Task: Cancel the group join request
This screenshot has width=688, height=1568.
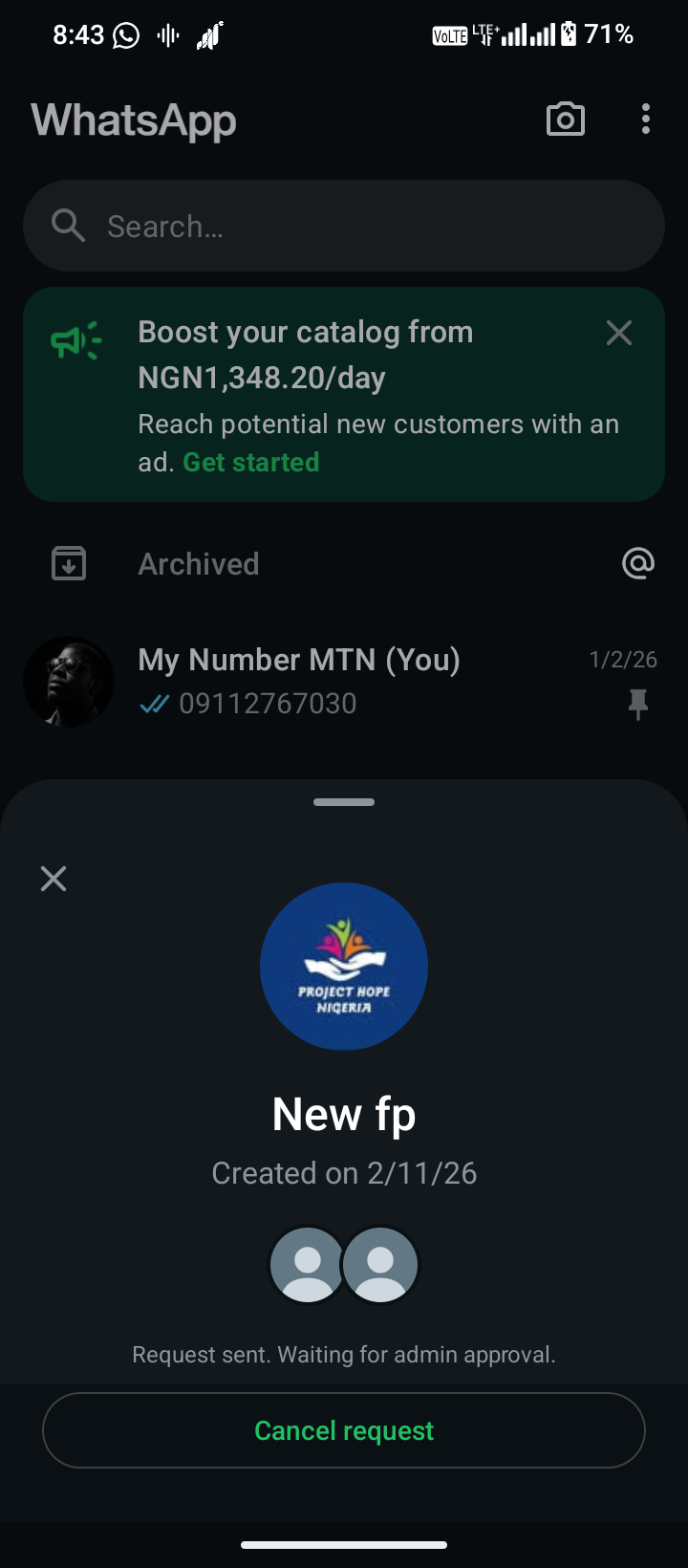Action: (x=344, y=1430)
